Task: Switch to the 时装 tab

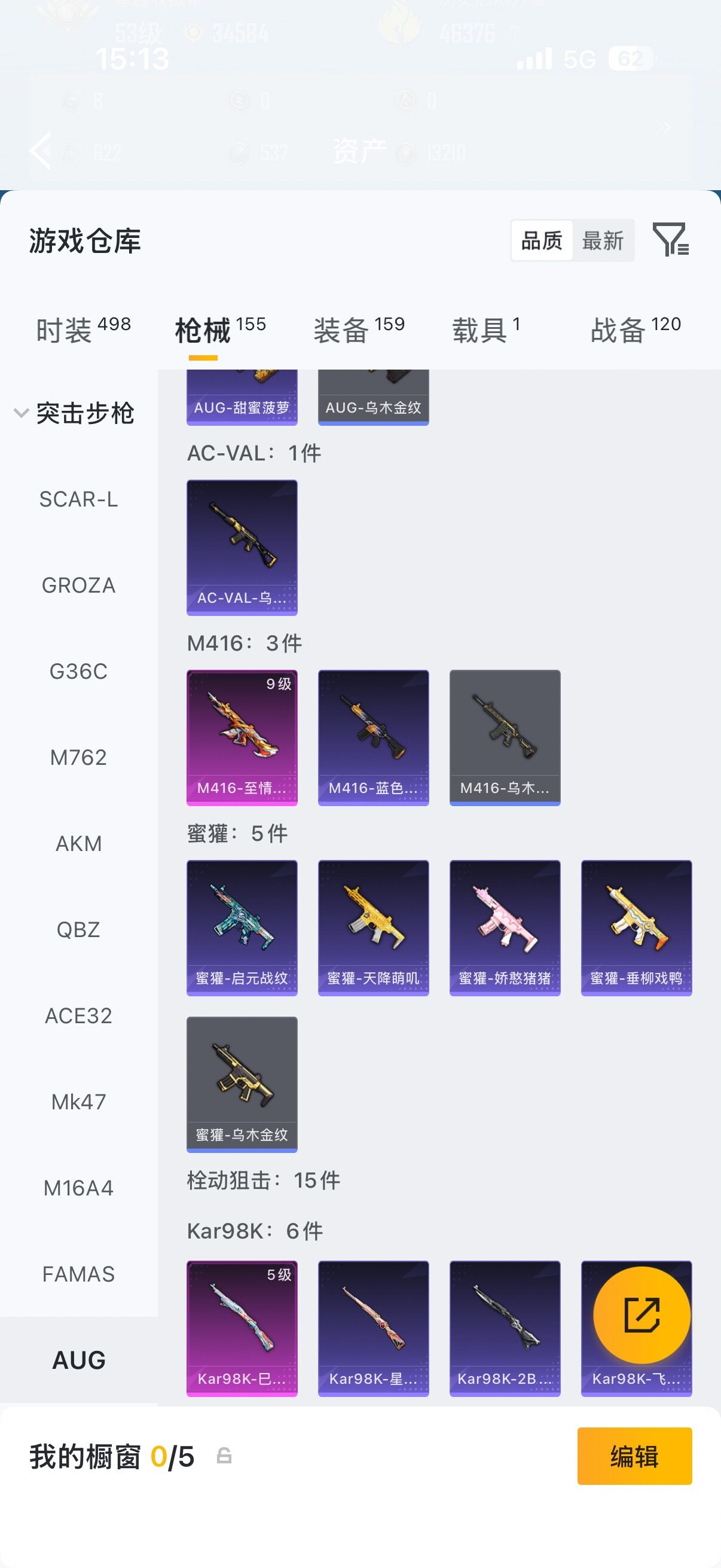Action: point(83,330)
